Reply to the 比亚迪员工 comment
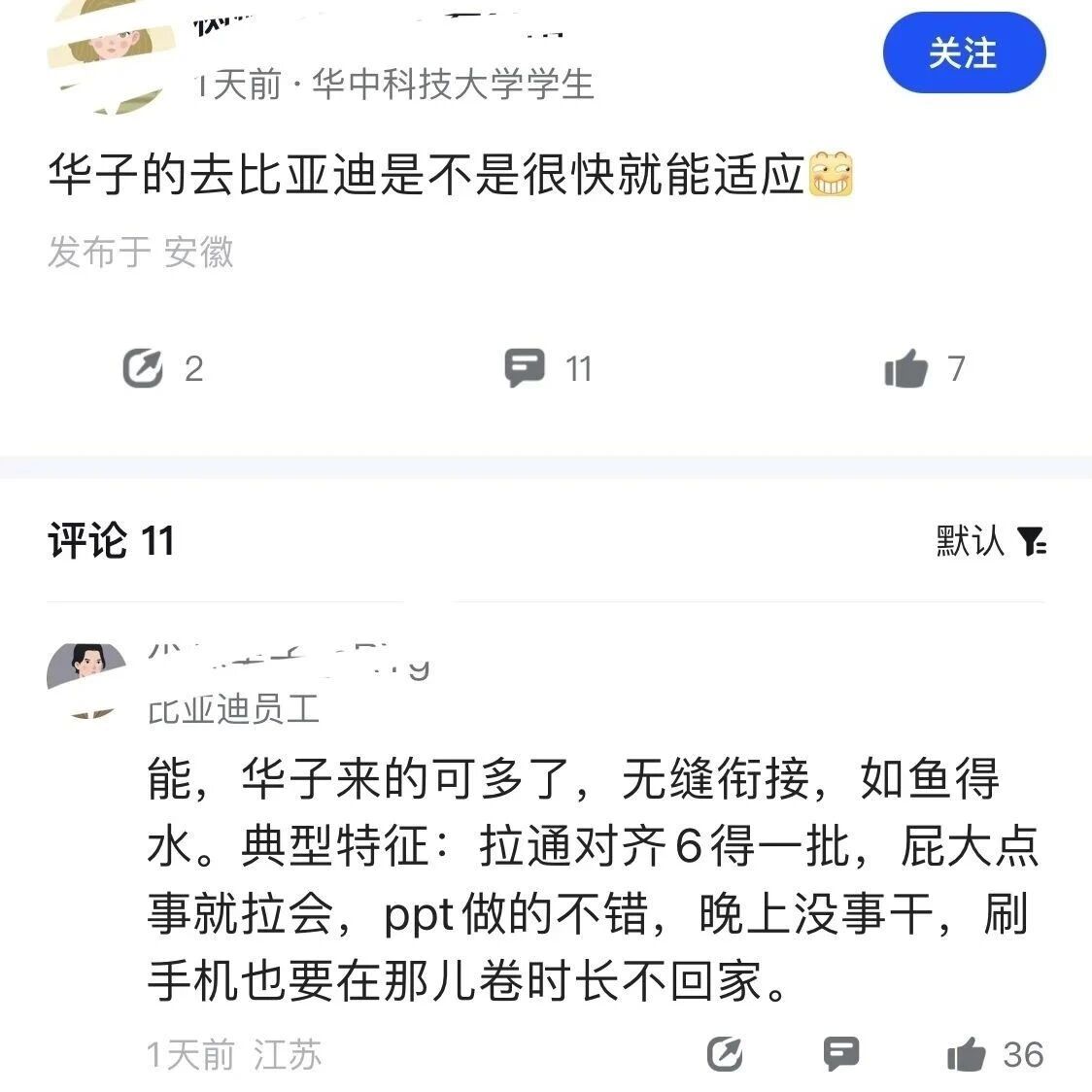 (840, 1054)
